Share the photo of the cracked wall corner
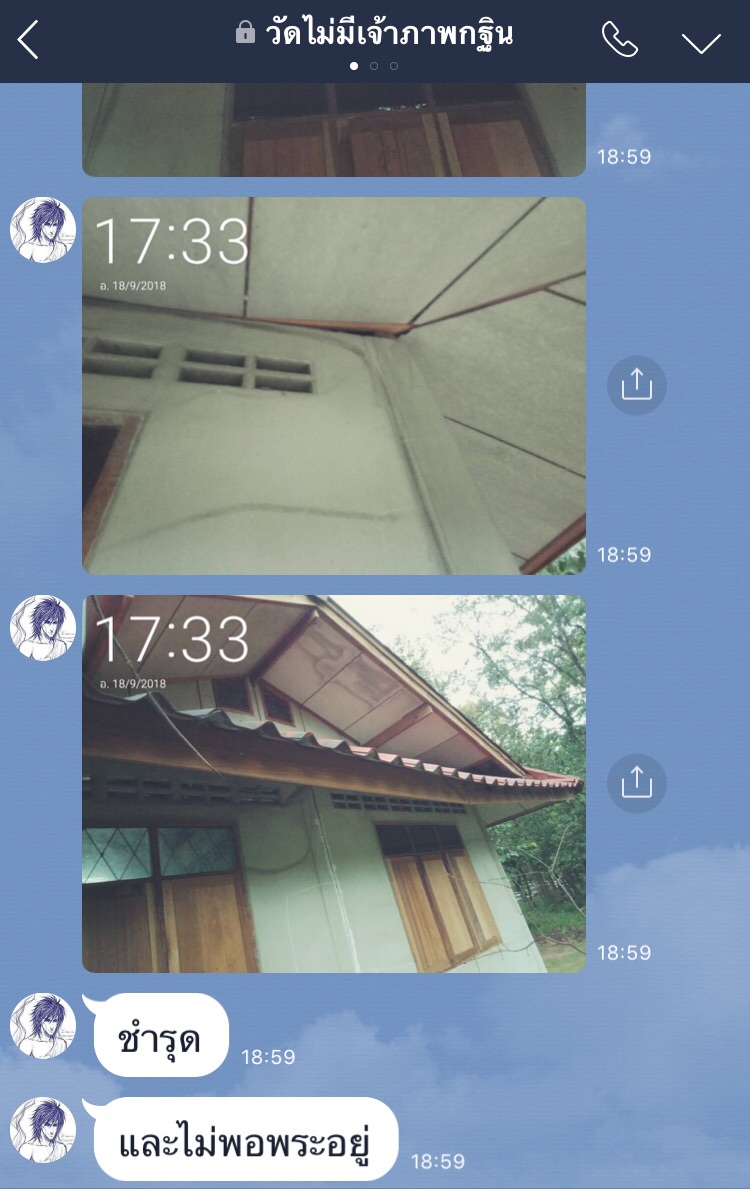750x1199 pixels. click(636, 385)
